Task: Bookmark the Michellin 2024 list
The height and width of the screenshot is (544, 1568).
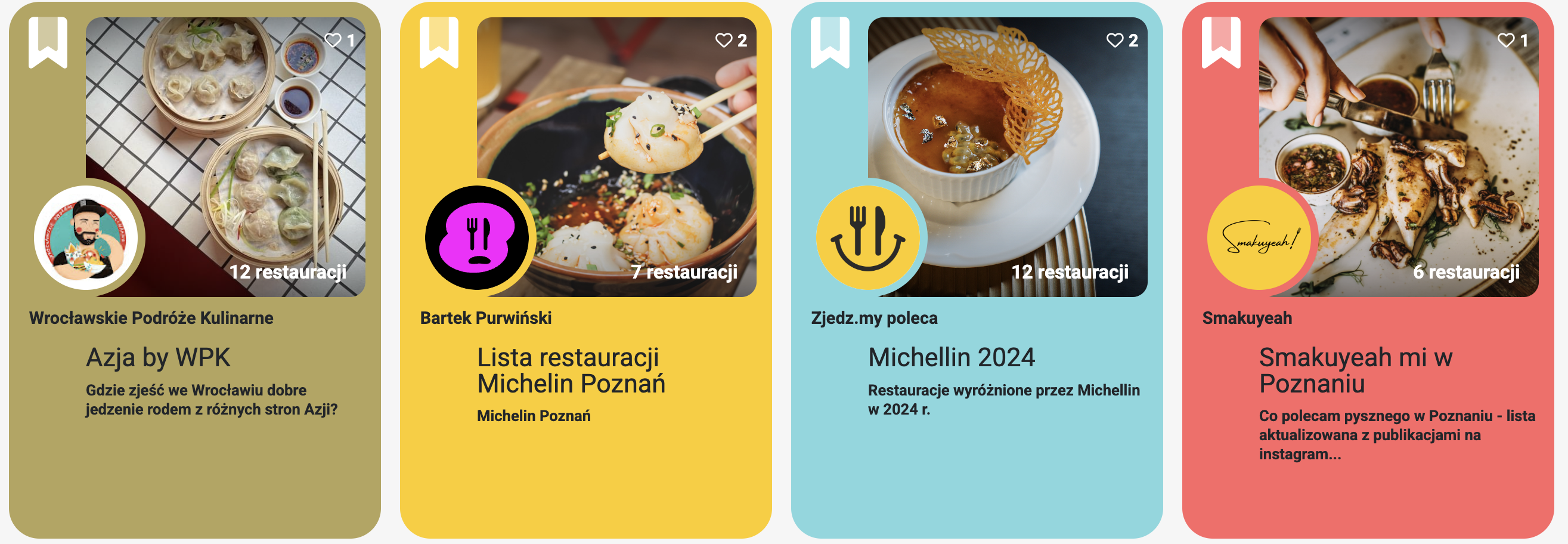Action: [830, 41]
